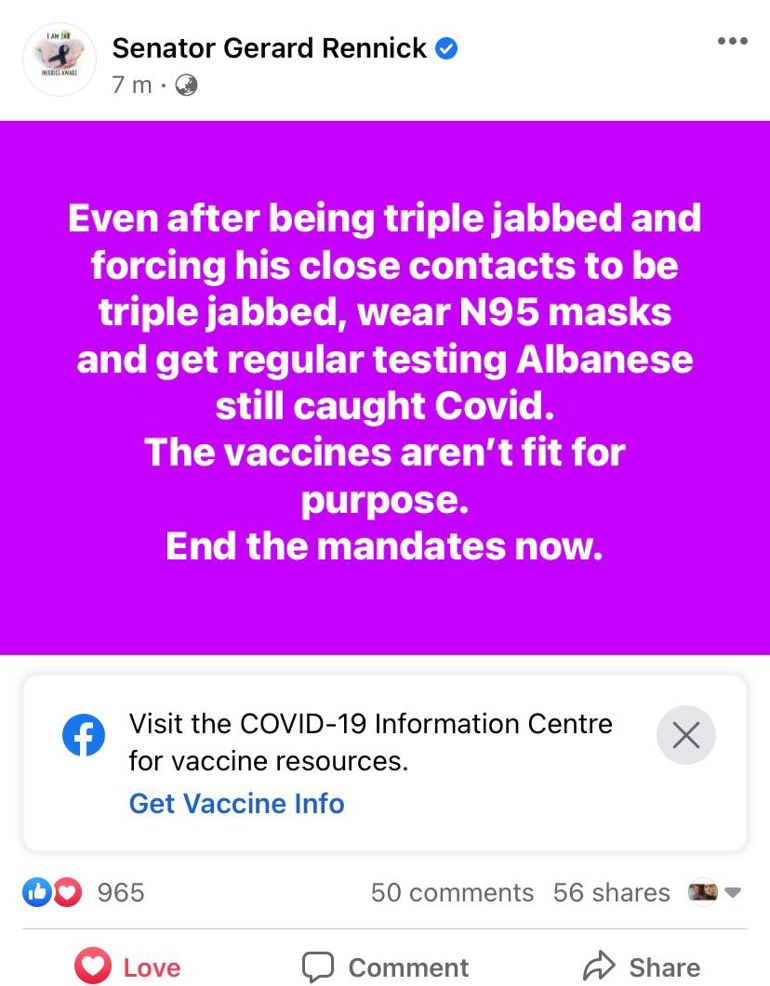
Task: Expand the commenting-as profile dropdown
Action: [x=714, y=892]
